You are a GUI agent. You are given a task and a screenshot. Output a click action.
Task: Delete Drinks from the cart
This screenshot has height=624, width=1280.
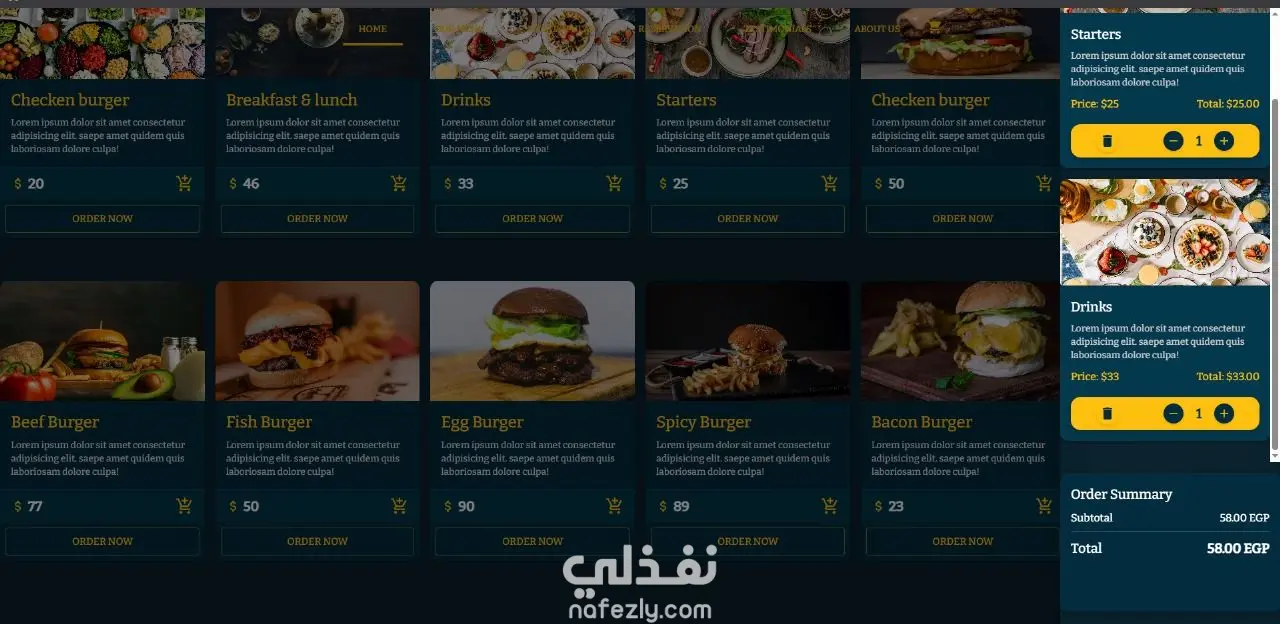point(1107,413)
